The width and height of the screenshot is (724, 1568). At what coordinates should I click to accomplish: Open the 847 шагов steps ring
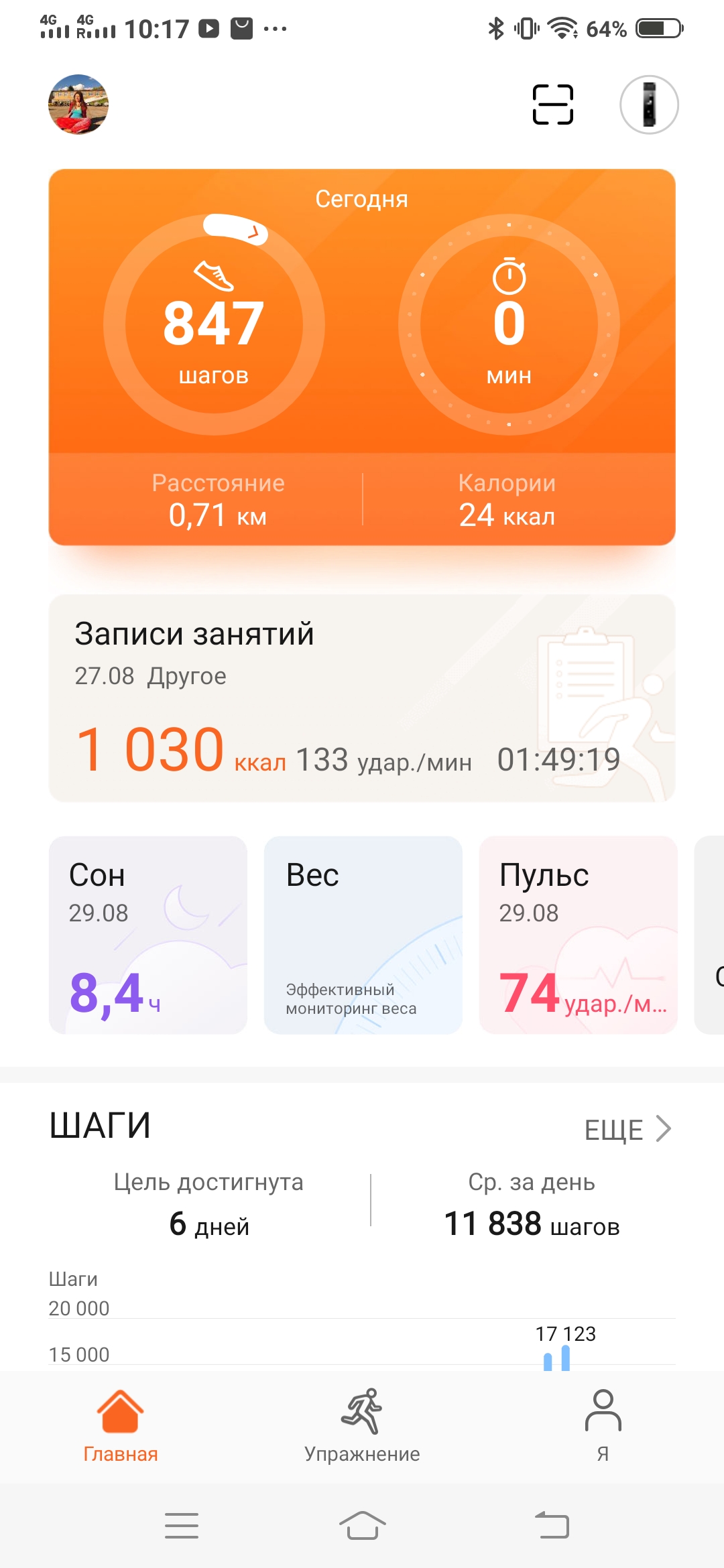[x=214, y=325]
